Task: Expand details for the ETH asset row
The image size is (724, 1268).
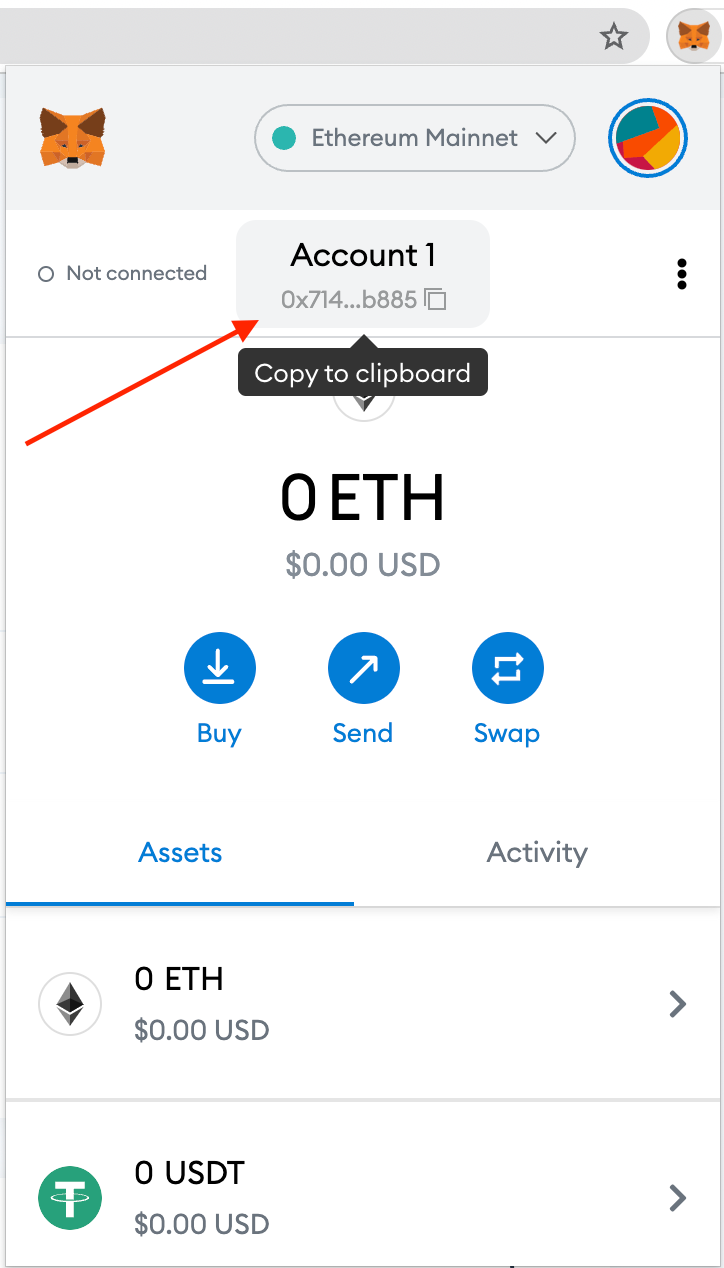Action: (x=678, y=1003)
